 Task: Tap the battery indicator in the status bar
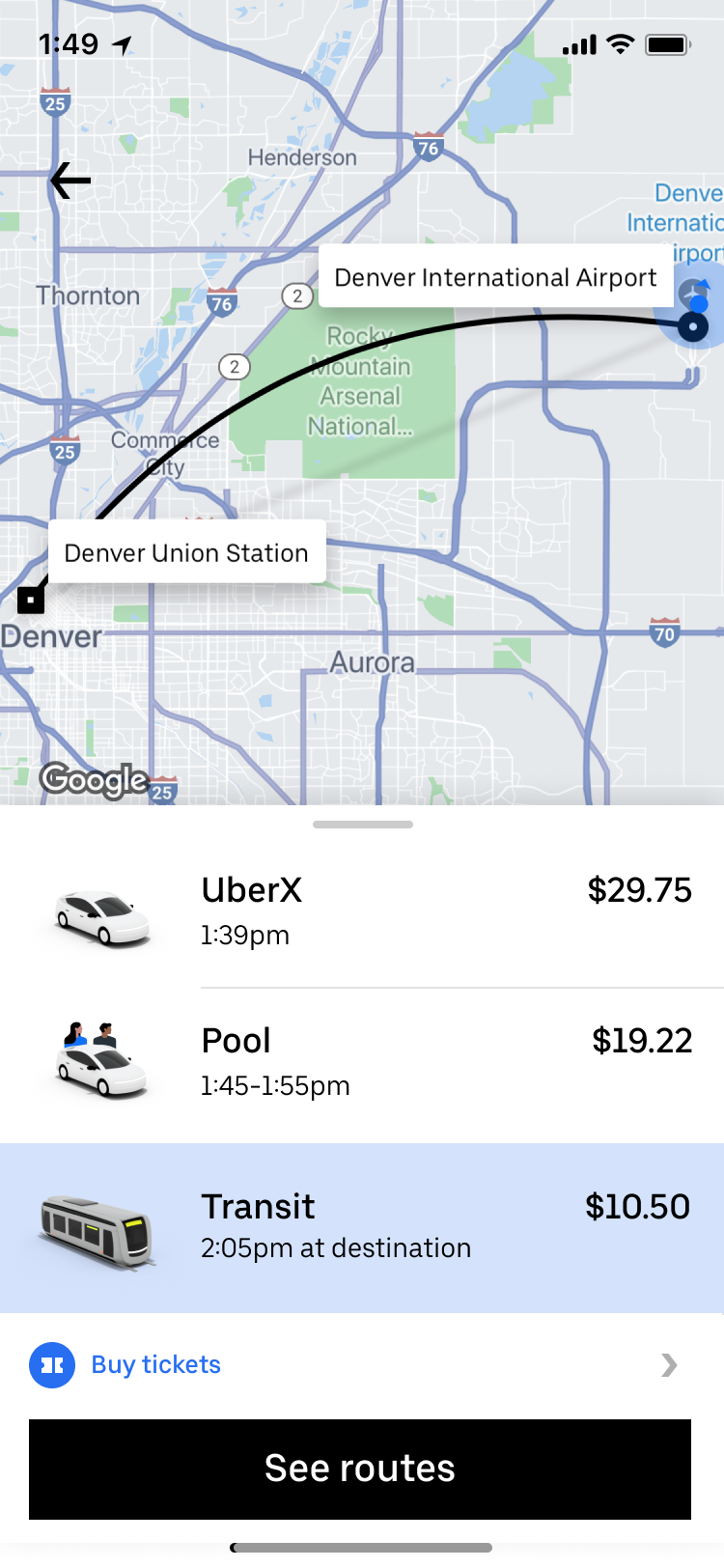(668, 42)
